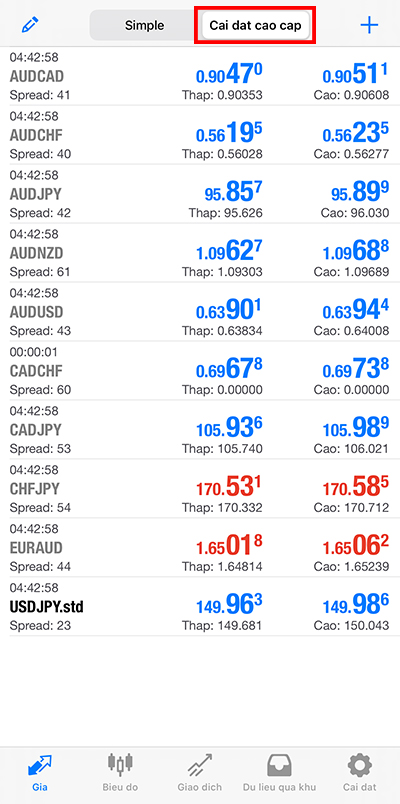
Task: Select the Cai dat cao cap segment
Action: [x=255, y=26]
